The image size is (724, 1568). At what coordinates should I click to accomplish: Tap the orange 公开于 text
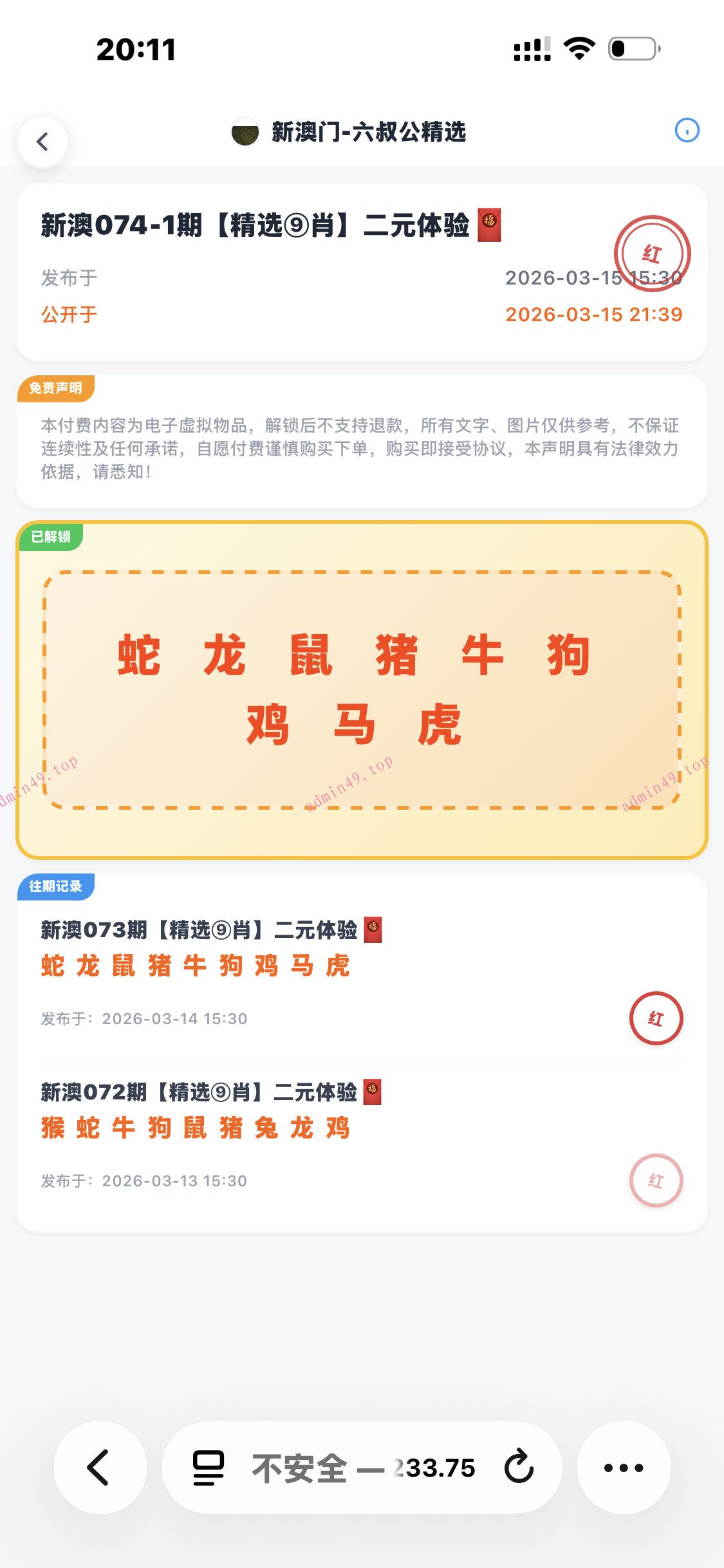point(68,314)
